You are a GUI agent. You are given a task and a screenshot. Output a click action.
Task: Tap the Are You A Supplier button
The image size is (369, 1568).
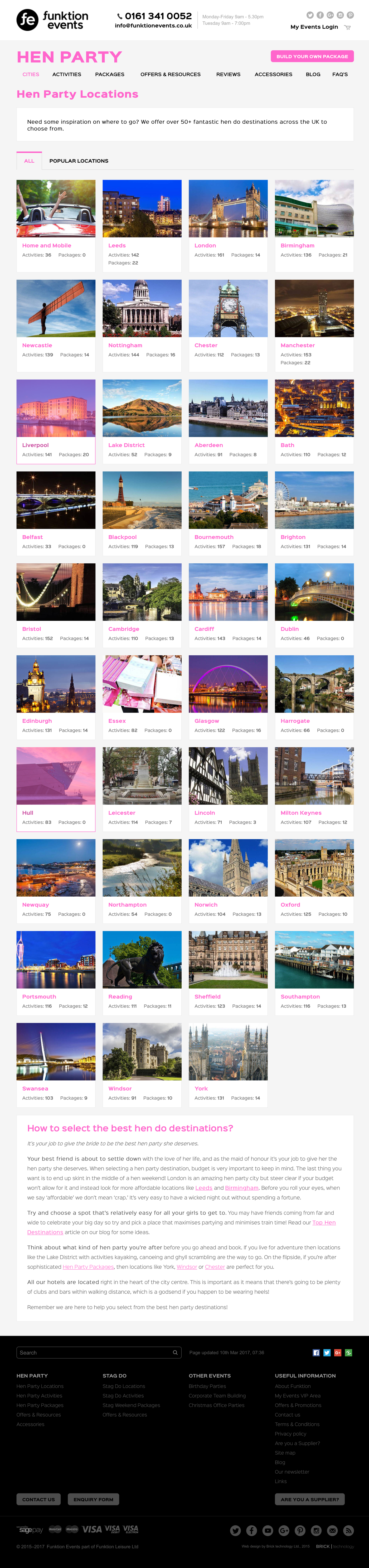309,1499
